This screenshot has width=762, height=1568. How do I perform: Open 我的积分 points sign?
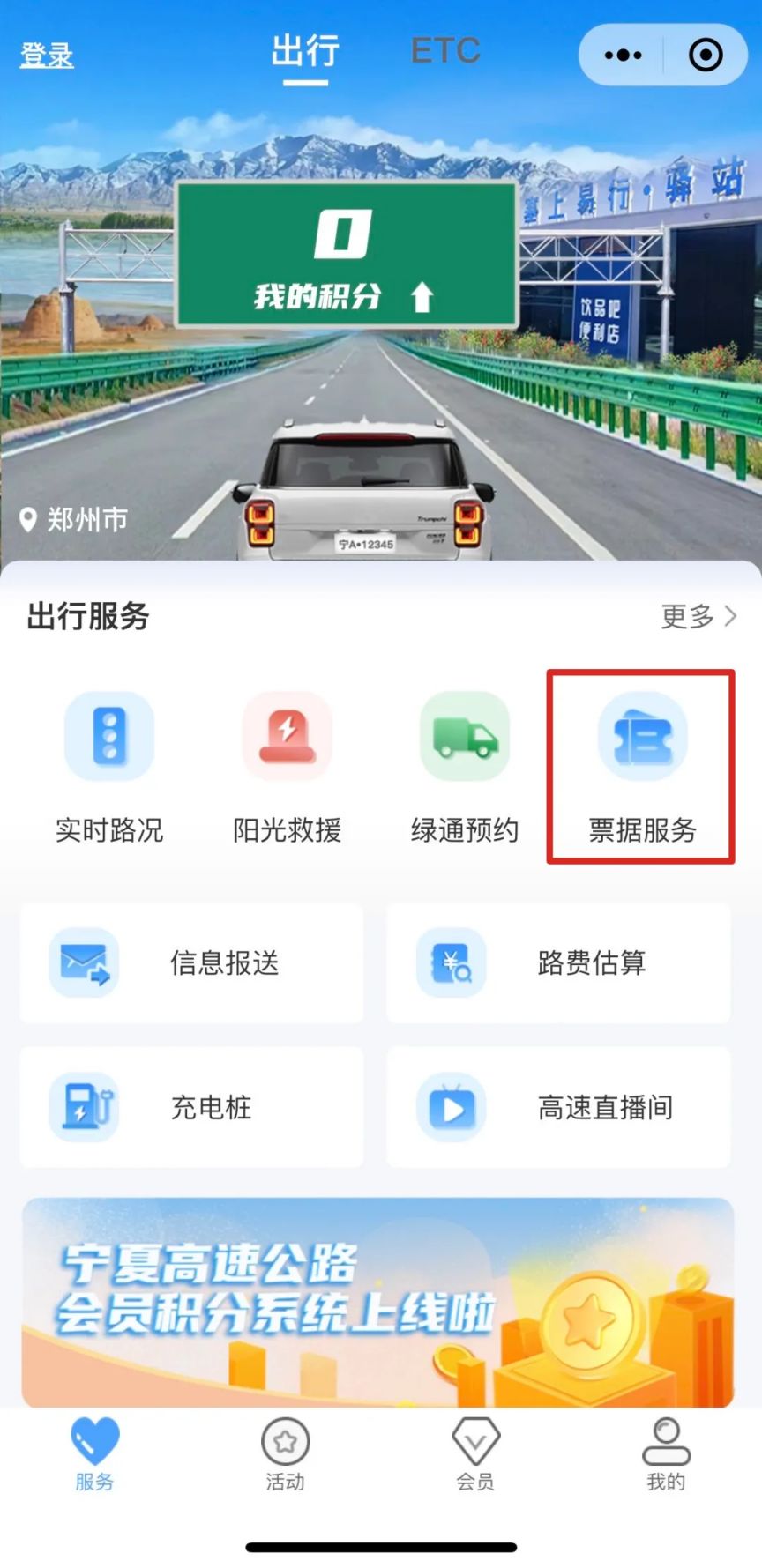[x=346, y=256]
